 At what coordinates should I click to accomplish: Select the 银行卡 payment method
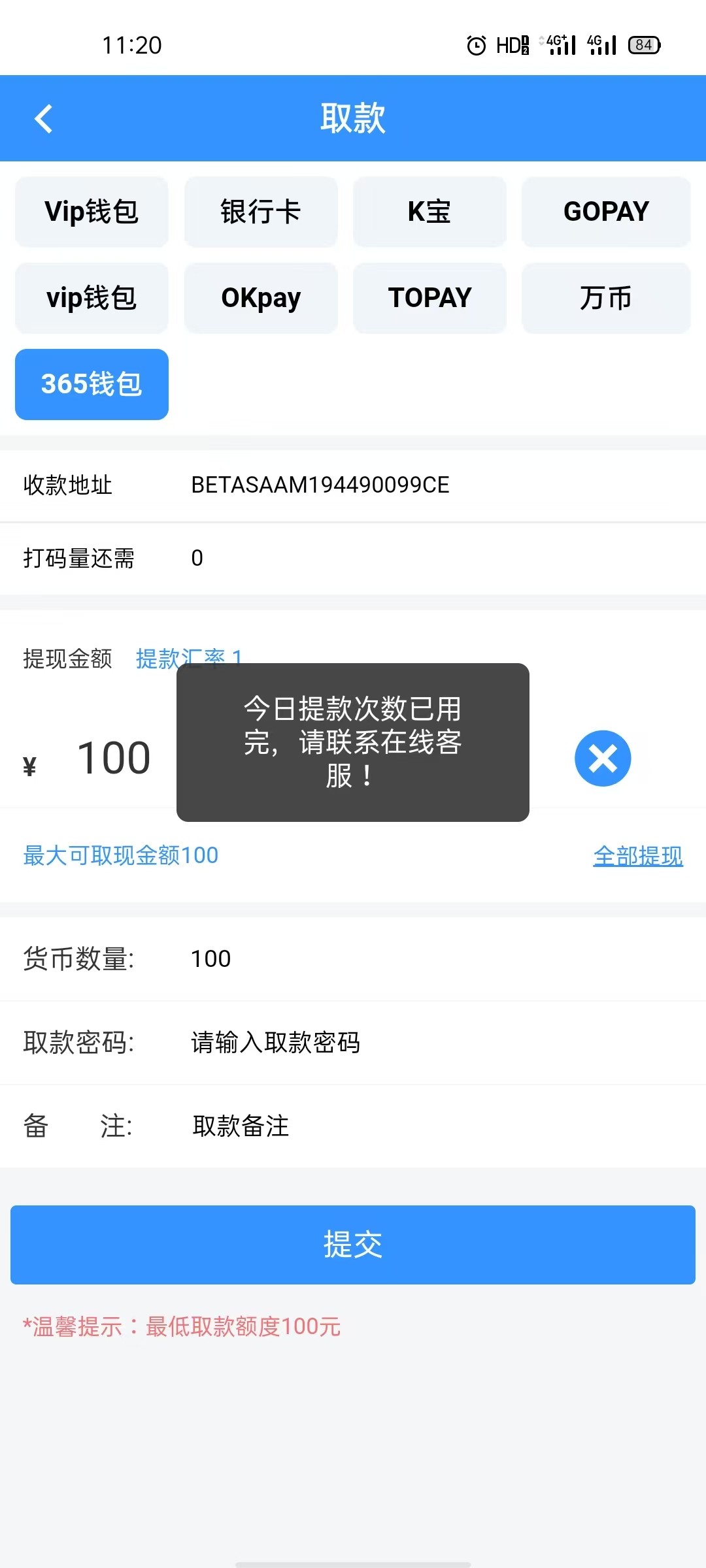point(261,212)
